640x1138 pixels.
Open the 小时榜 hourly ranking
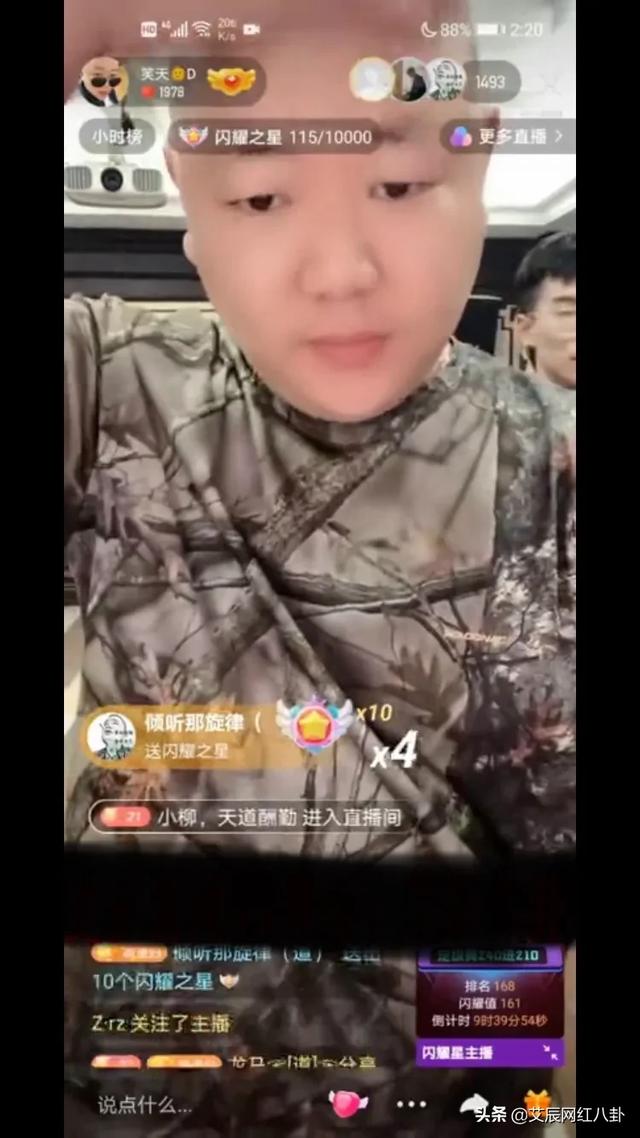[116, 137]
